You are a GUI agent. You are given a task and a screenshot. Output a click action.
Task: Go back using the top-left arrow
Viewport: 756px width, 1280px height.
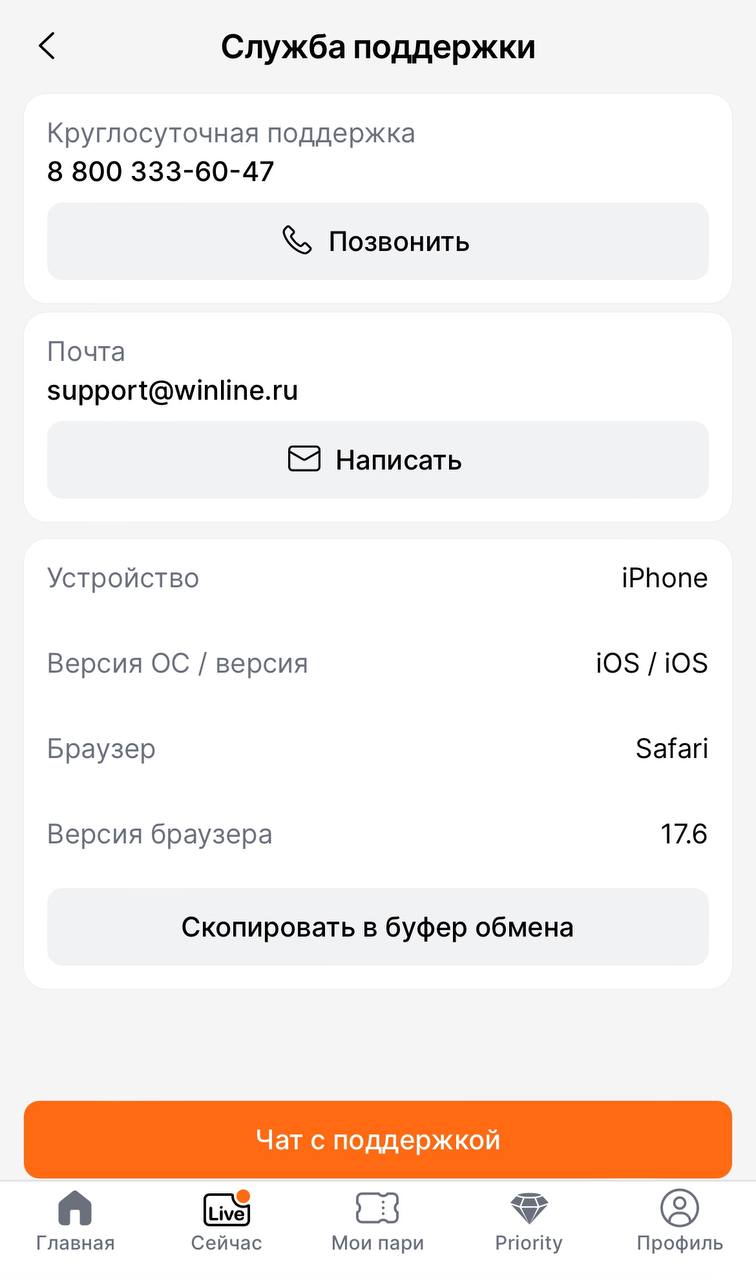click(x=46, y=46)
